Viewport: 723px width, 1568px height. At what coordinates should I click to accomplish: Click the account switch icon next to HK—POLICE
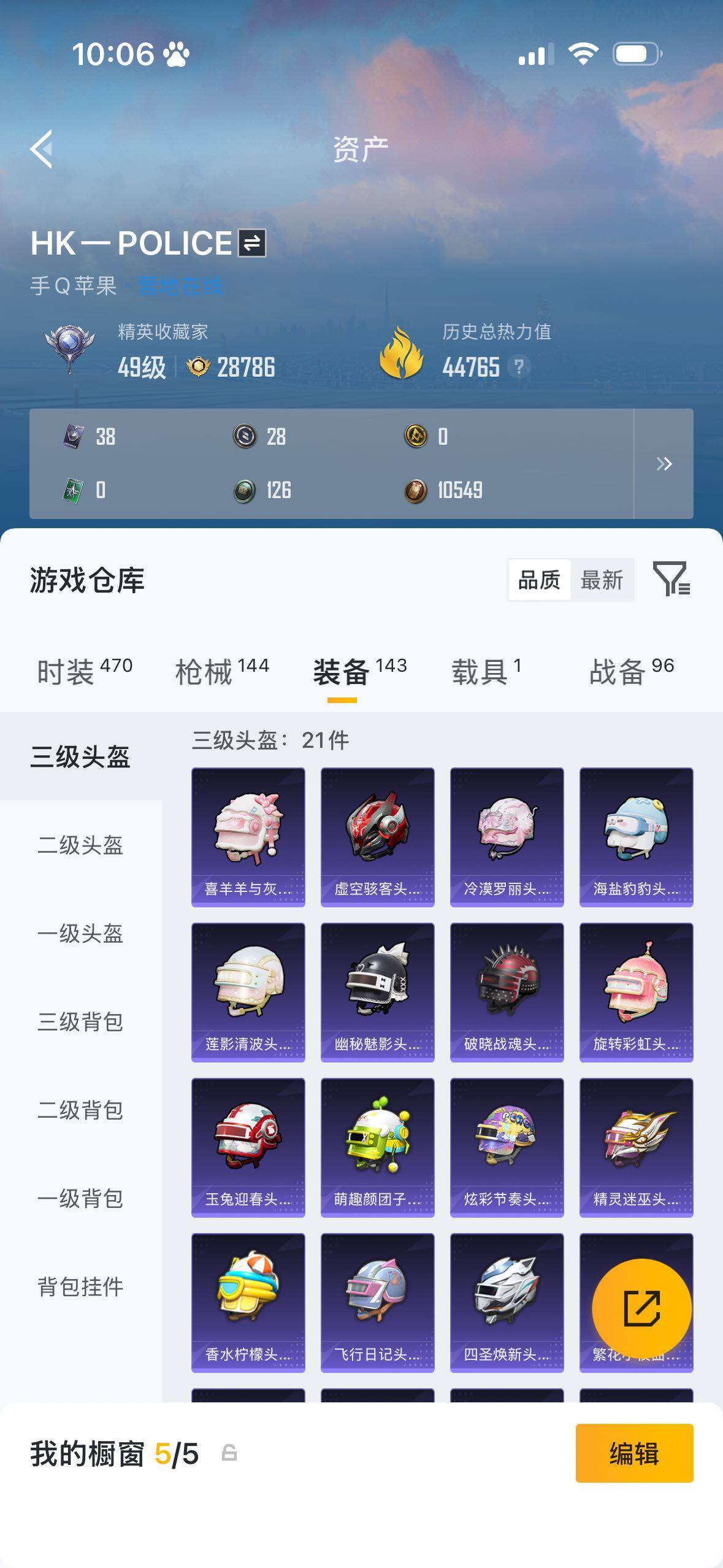click(251, 243)
